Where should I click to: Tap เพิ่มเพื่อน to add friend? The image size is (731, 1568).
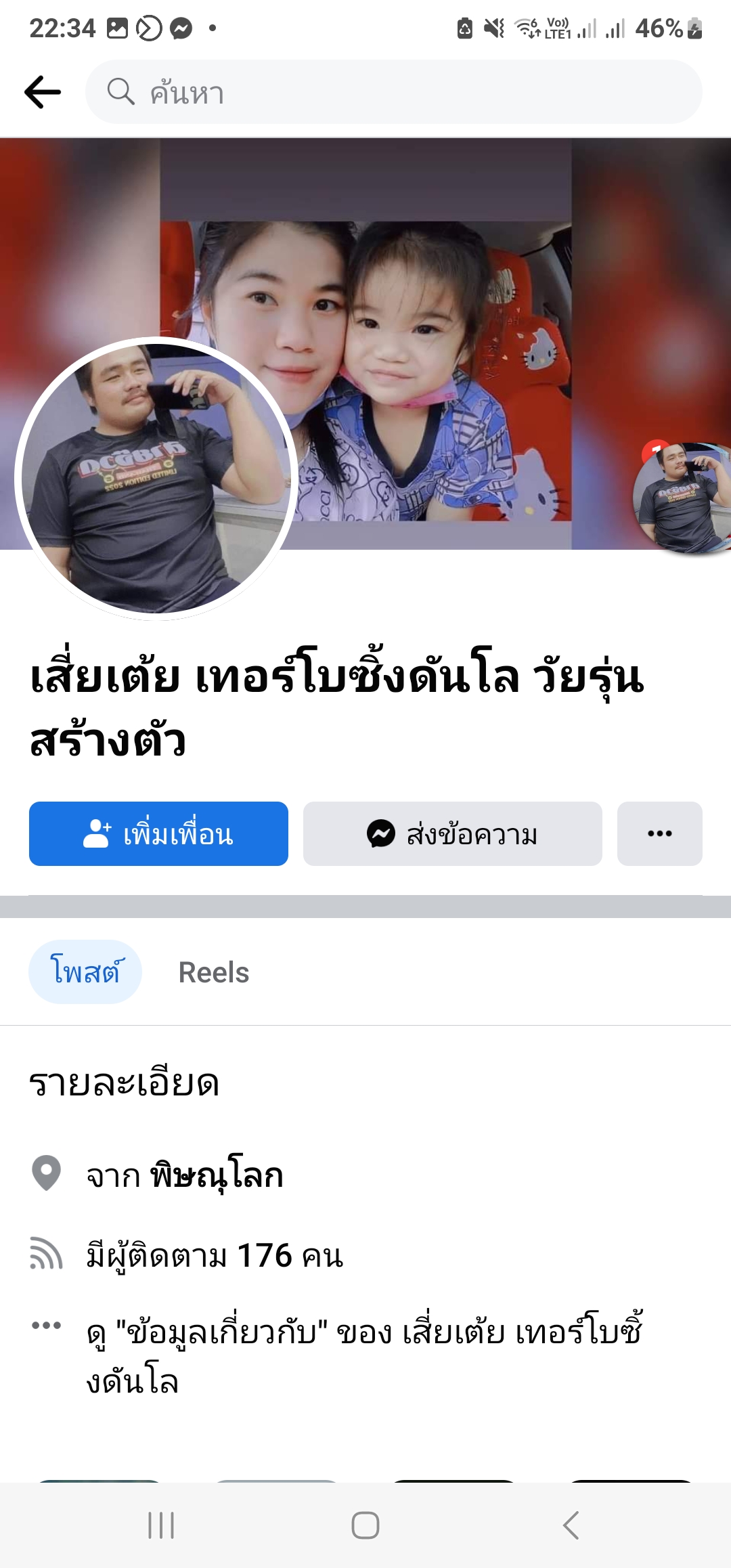tap(158, 833)
